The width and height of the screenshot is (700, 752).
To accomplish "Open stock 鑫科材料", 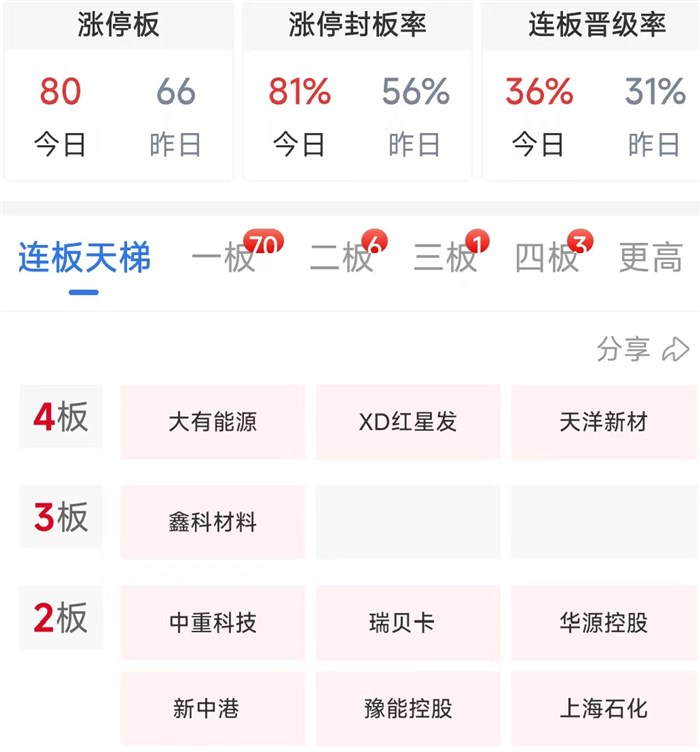I will [x=212, y=522].
